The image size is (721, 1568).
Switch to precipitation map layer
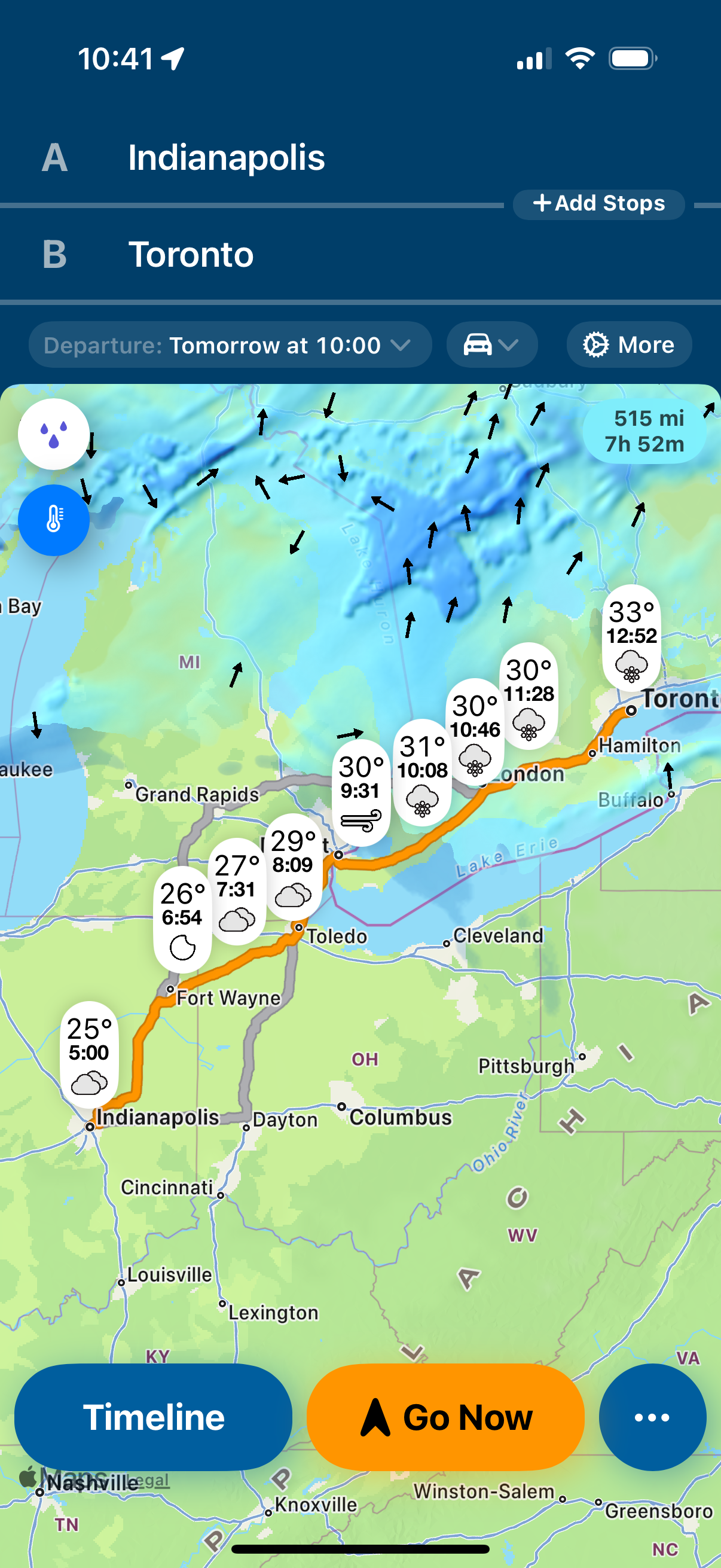tap(54, 434)
